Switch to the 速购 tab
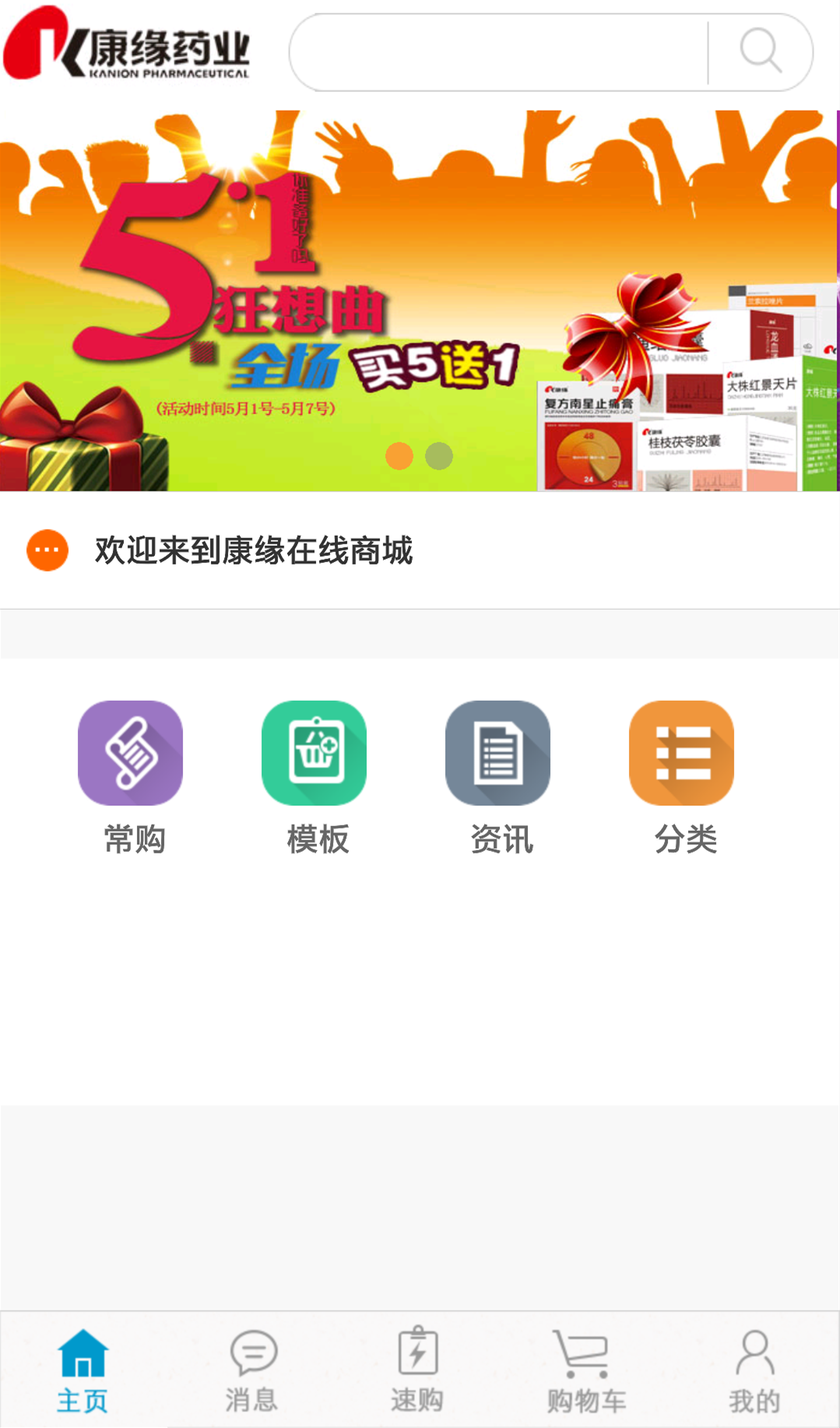 click(417, 1370)
